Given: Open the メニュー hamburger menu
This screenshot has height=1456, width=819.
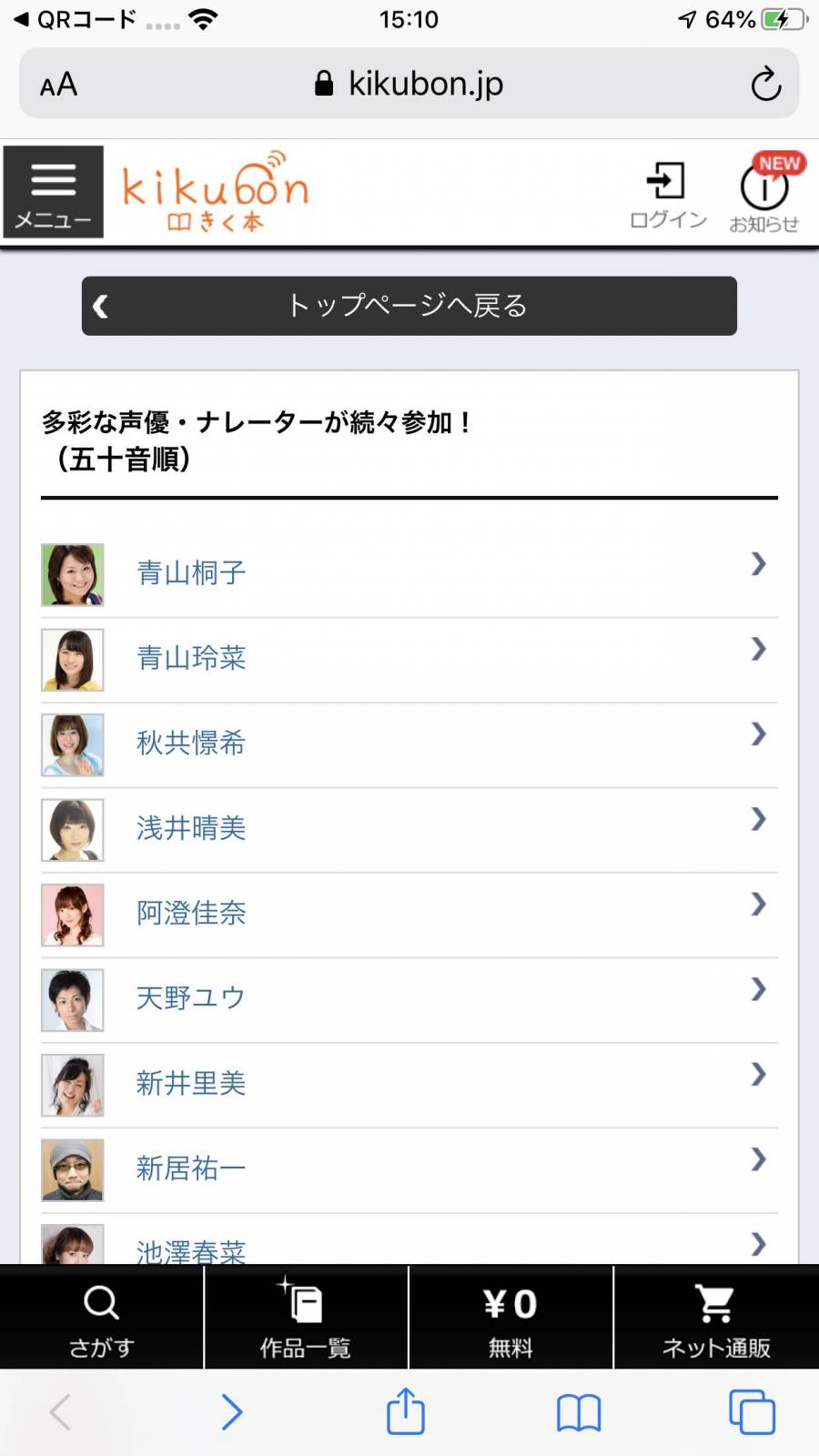Looking at the screenshot, I should [53, 192].
